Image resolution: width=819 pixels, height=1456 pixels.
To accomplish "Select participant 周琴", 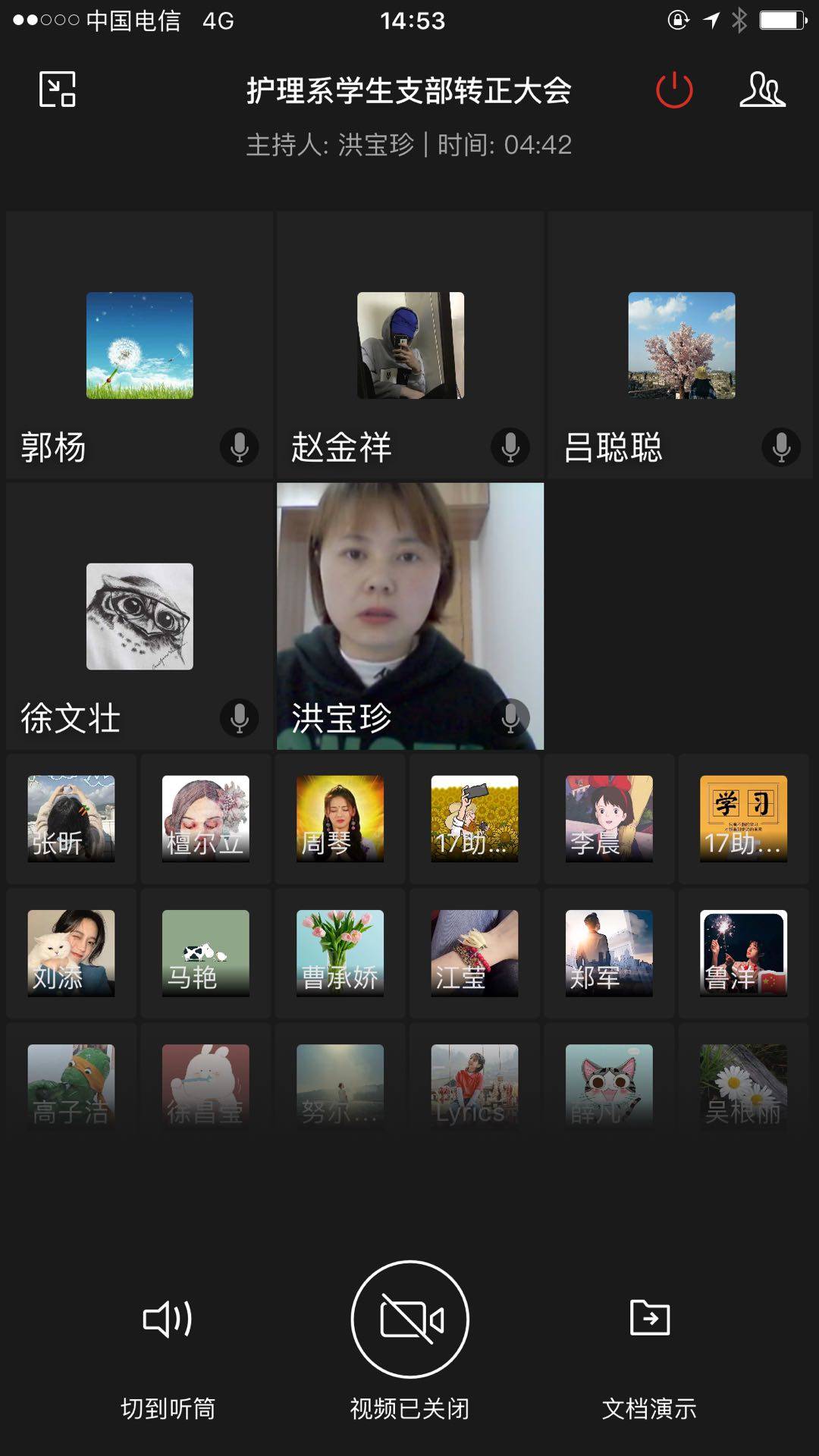I will point(340,818).
